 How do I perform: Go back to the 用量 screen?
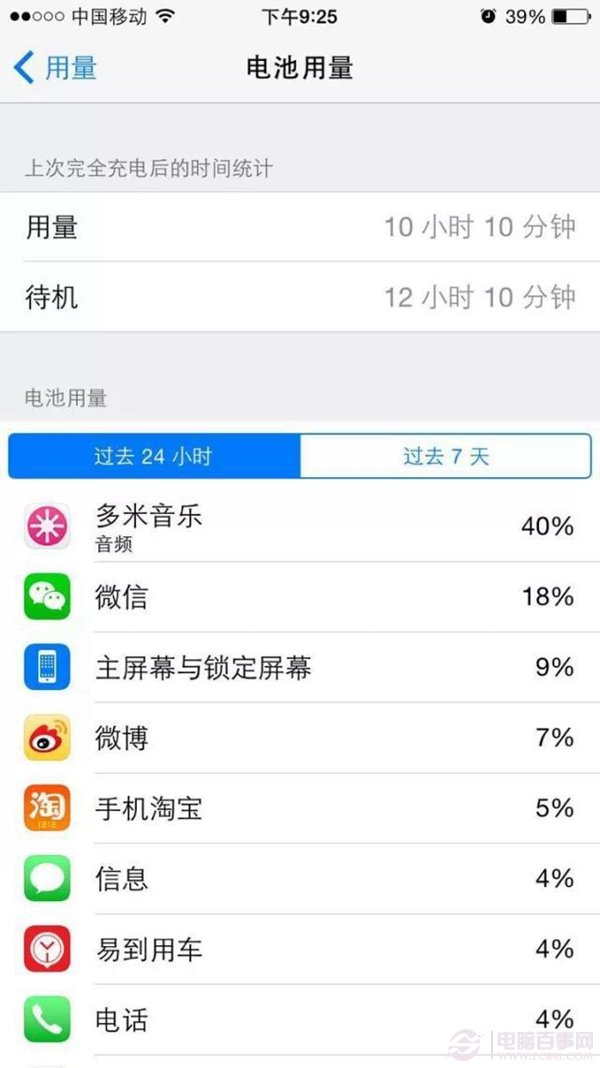(56, 68)
